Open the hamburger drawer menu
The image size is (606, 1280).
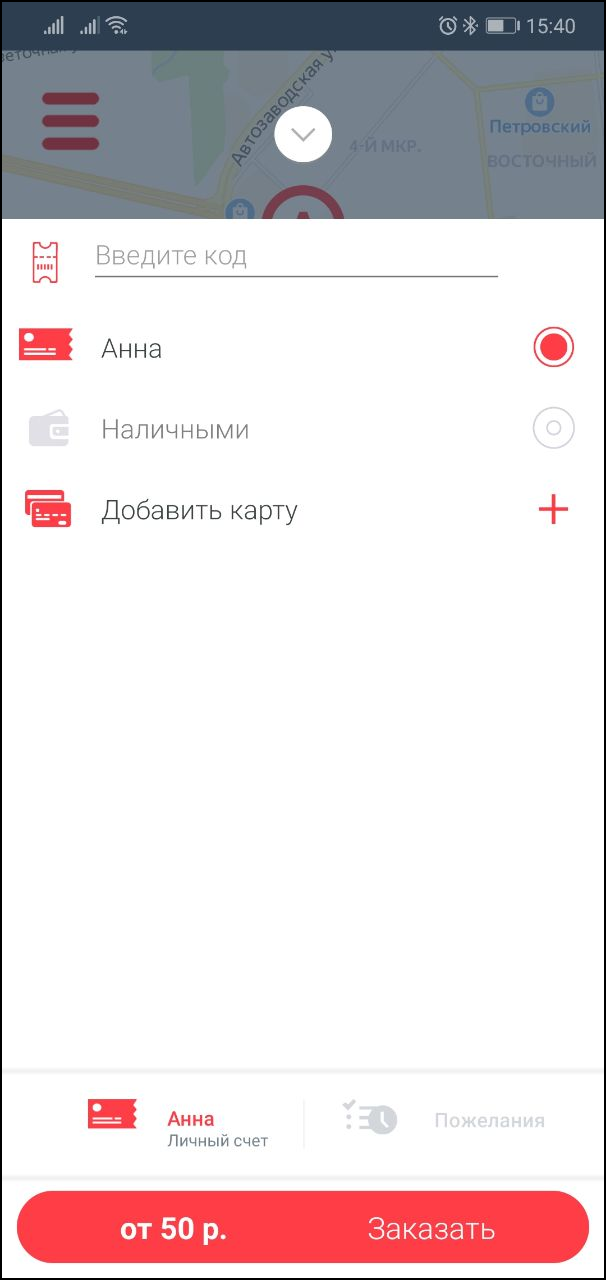point(70,121)
